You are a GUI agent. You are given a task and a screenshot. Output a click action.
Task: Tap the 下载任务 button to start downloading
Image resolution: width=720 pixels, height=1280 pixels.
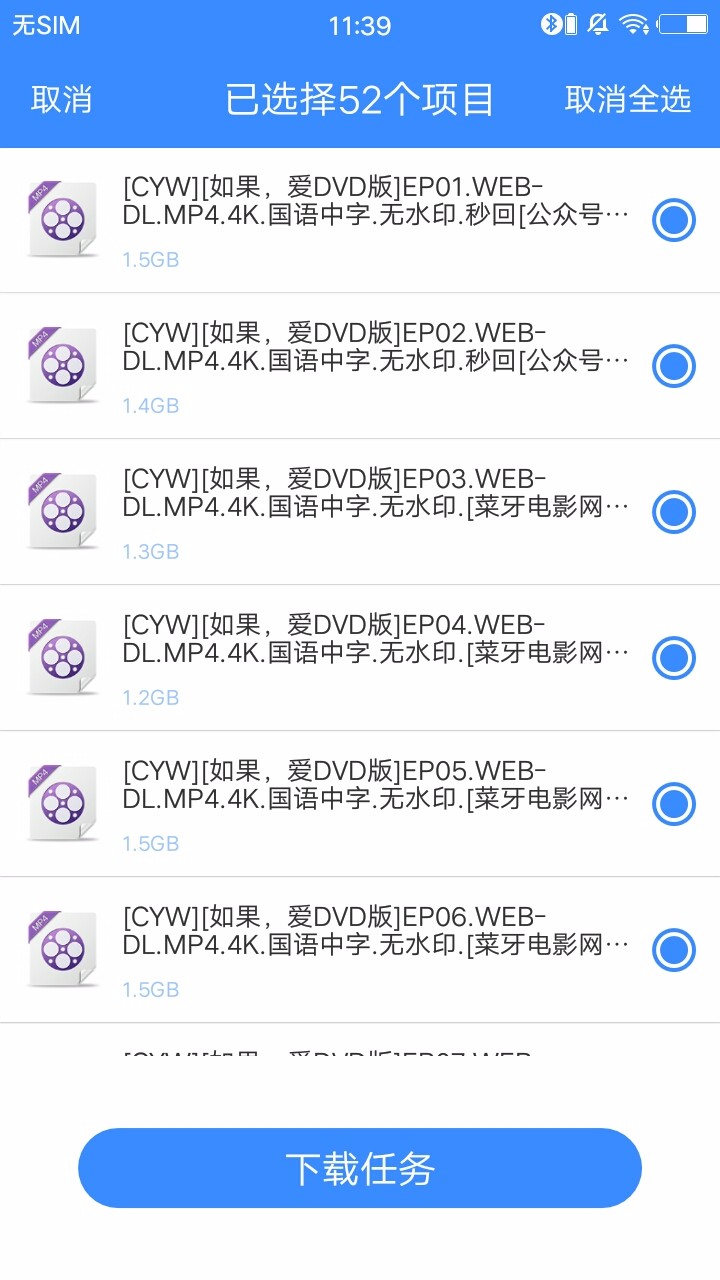point(360,1168)
